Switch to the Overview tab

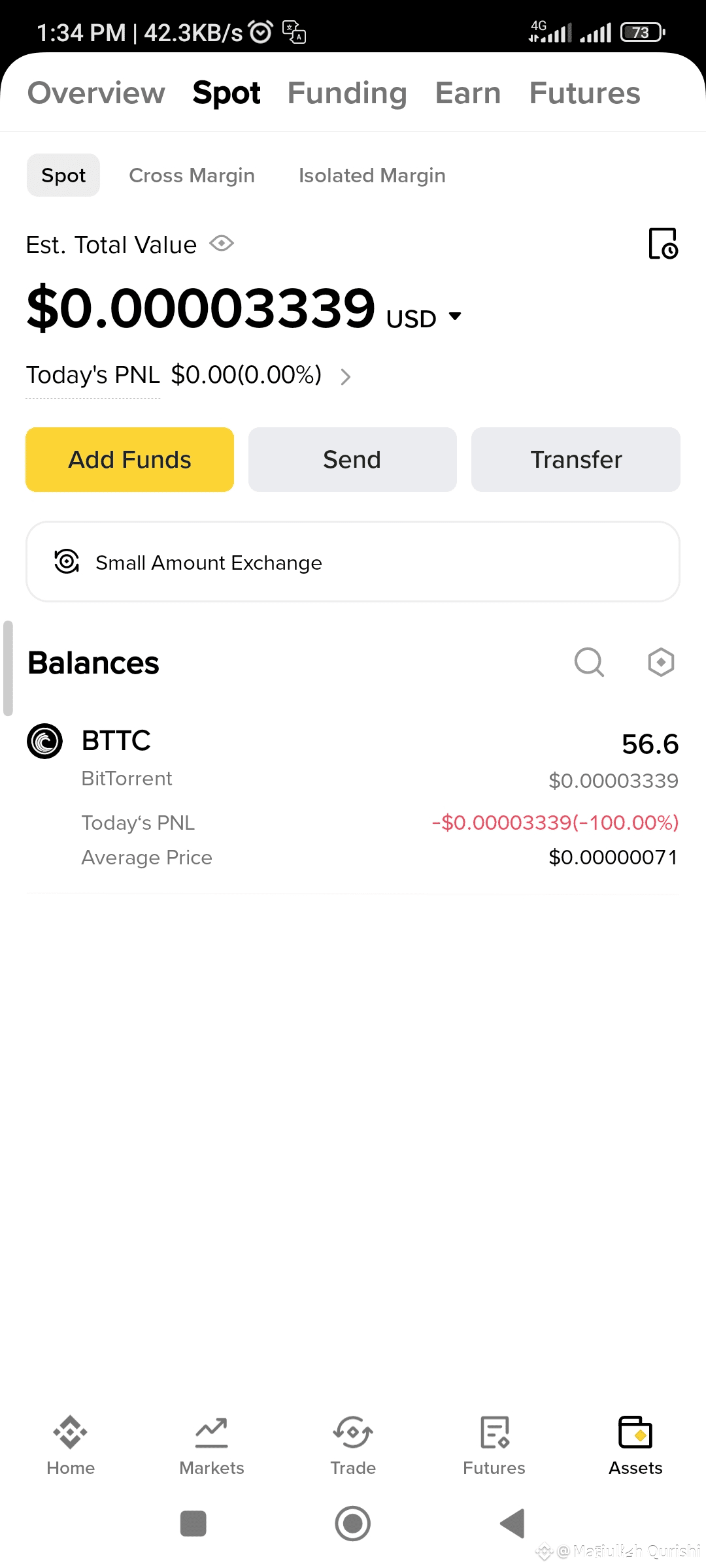[96, 93]
